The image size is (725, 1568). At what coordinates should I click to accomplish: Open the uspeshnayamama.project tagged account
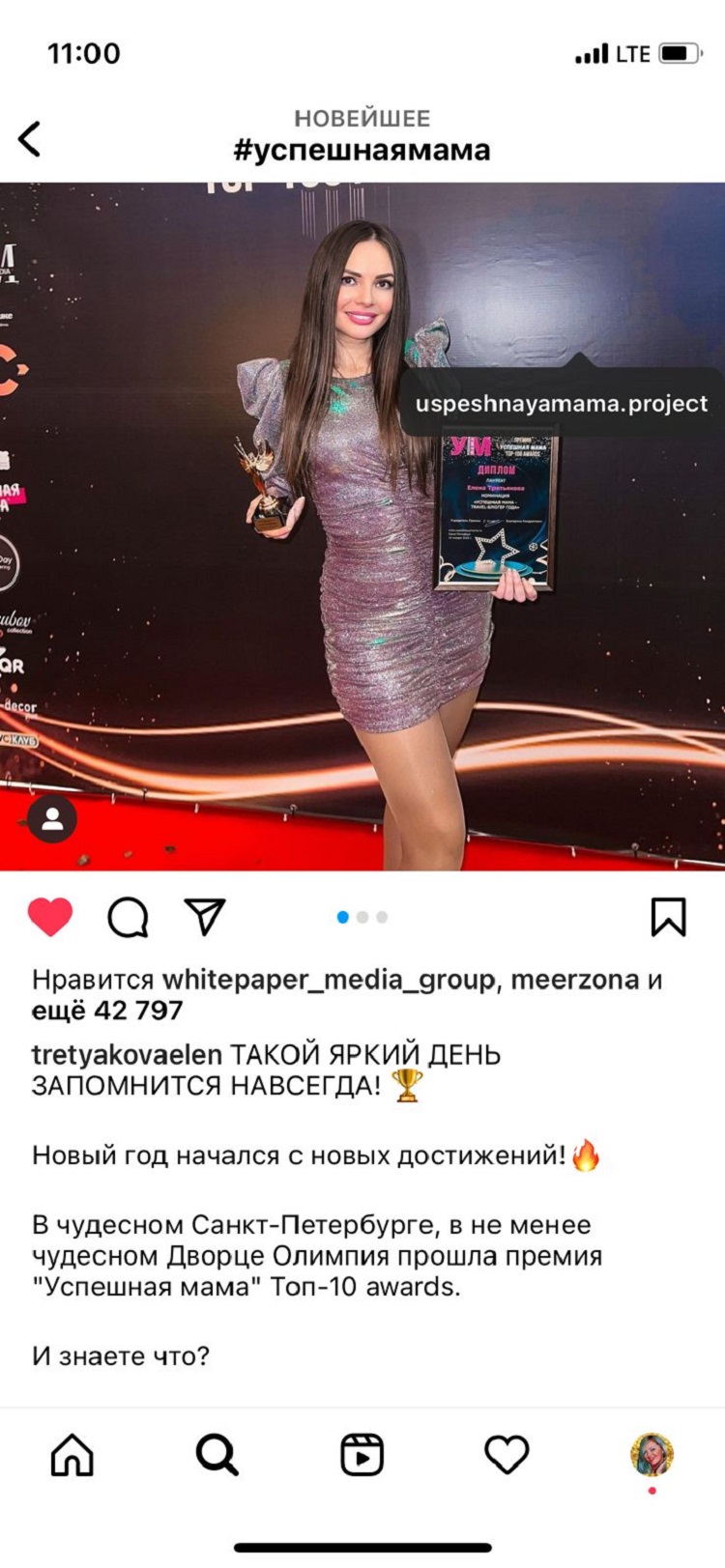(x=562, y=404)
